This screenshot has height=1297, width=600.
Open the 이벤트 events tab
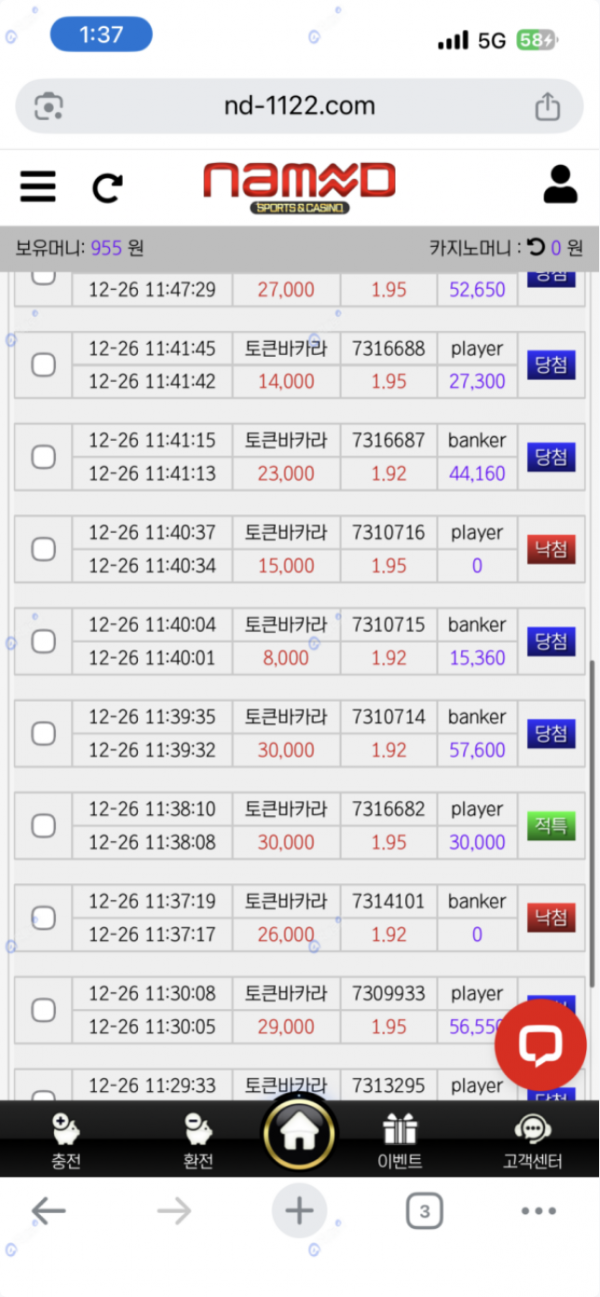[x=400, y=1141]
